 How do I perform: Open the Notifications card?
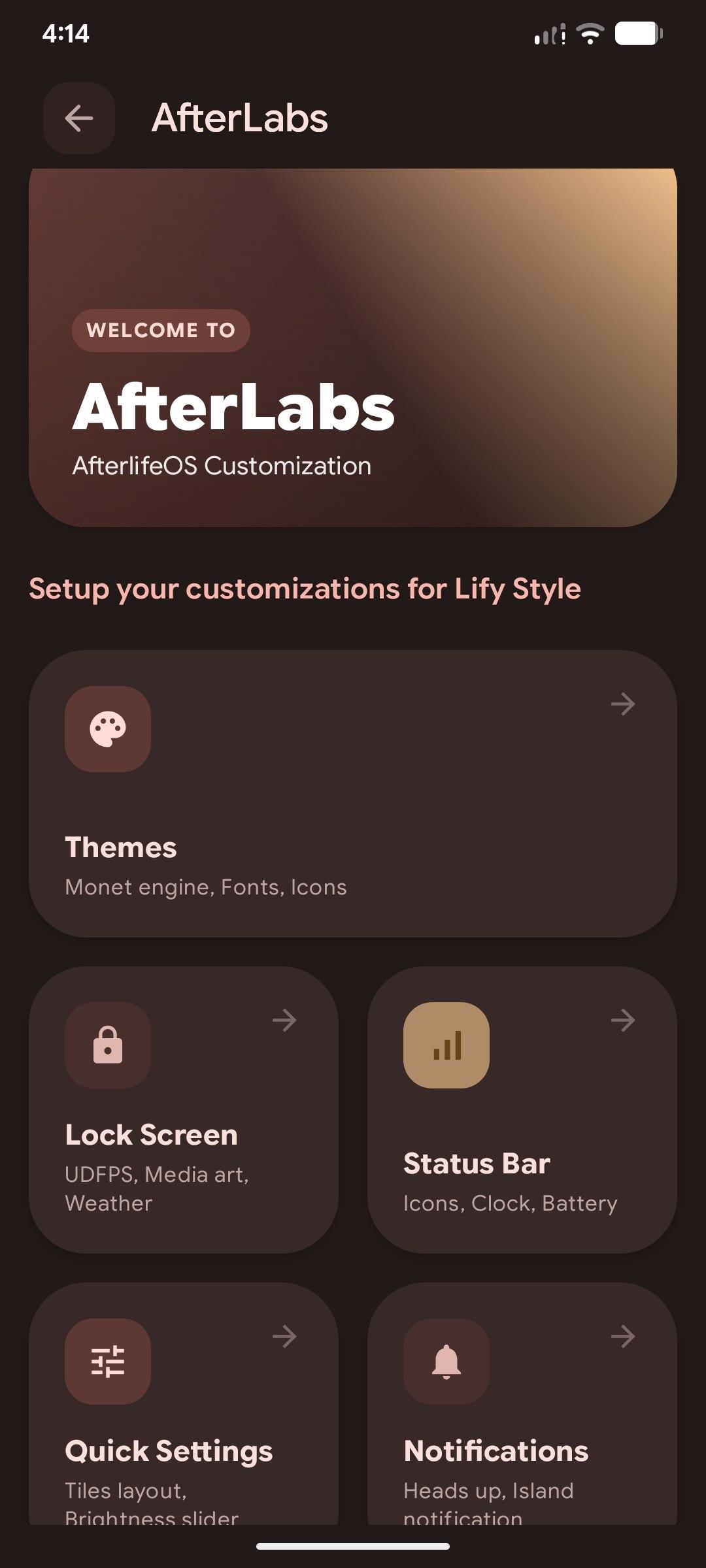coord(522,1405)
